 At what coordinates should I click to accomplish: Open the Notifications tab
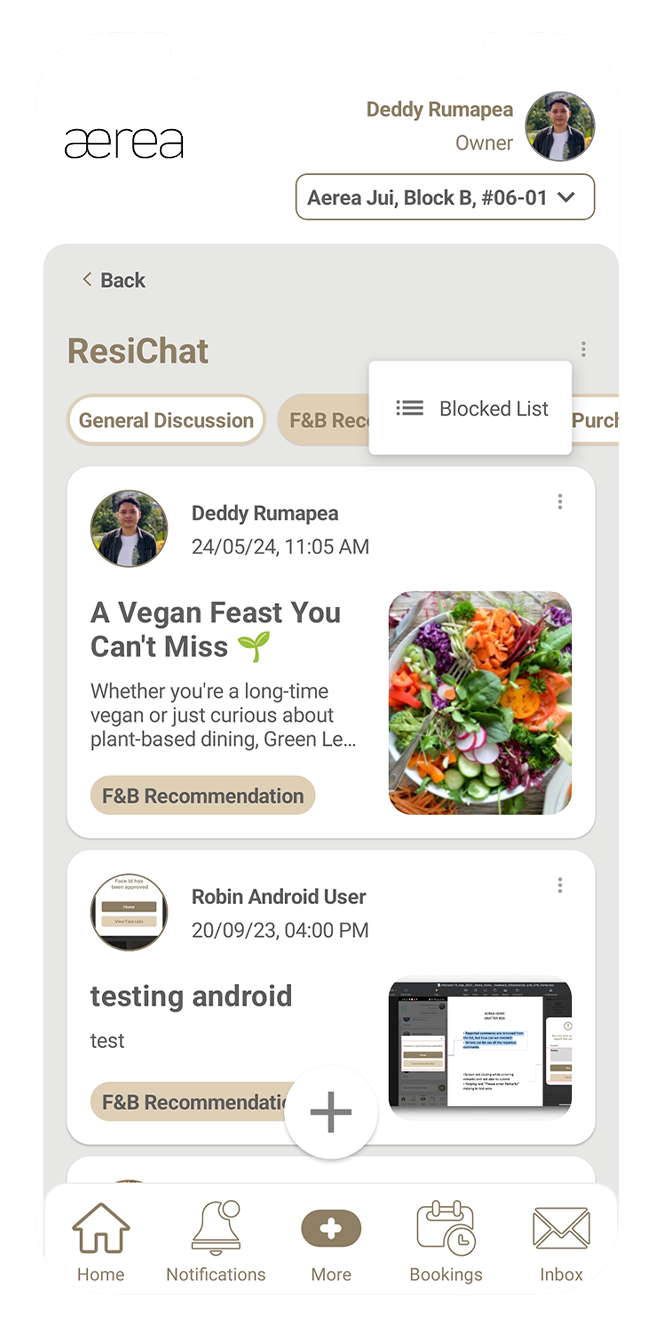216,1243
